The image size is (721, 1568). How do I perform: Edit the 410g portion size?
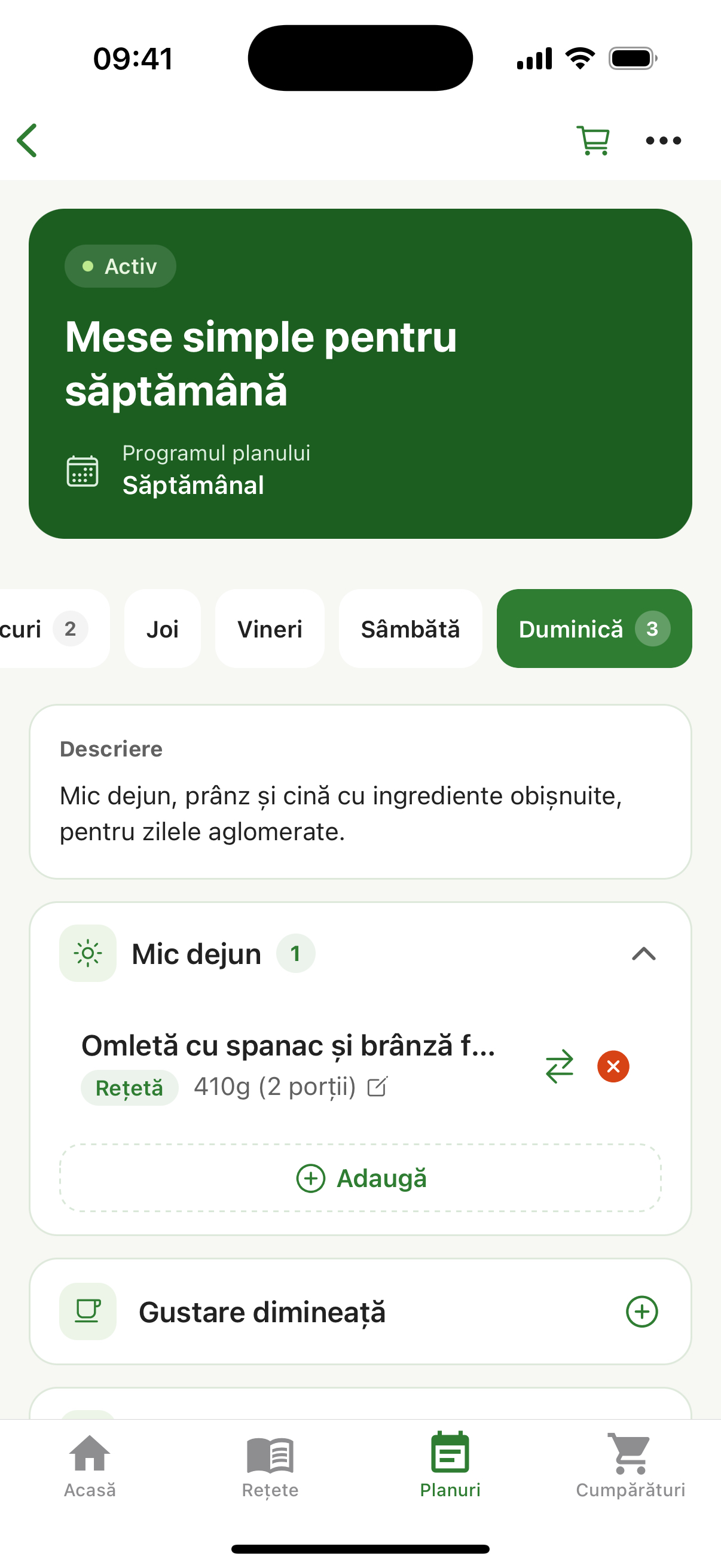[x=377, y=1087]
